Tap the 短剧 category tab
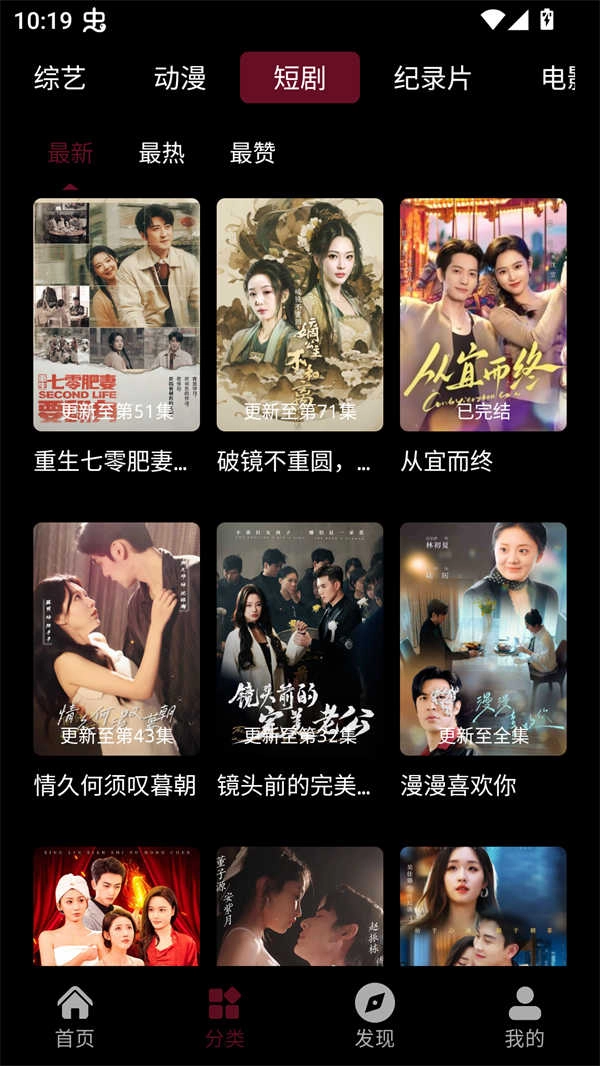The width and height of the screenshot is (600, 1066). point(299,78)
